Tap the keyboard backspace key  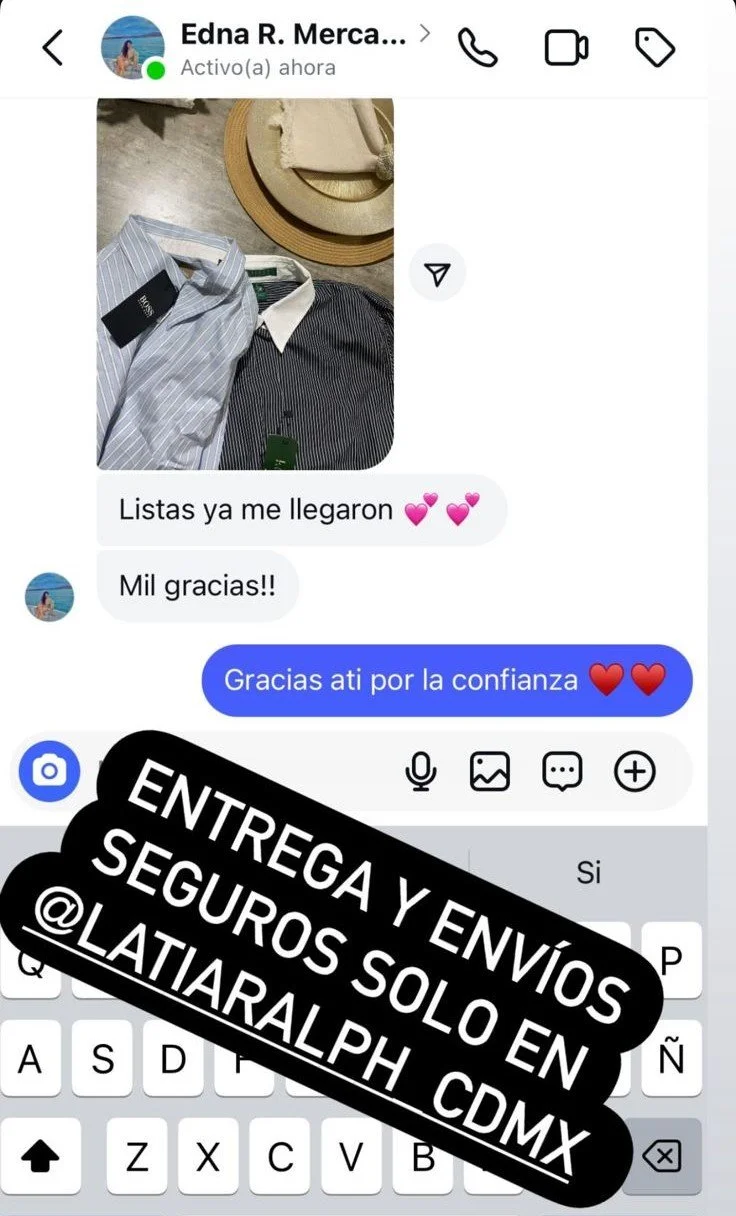click(x=661, y=1157)
